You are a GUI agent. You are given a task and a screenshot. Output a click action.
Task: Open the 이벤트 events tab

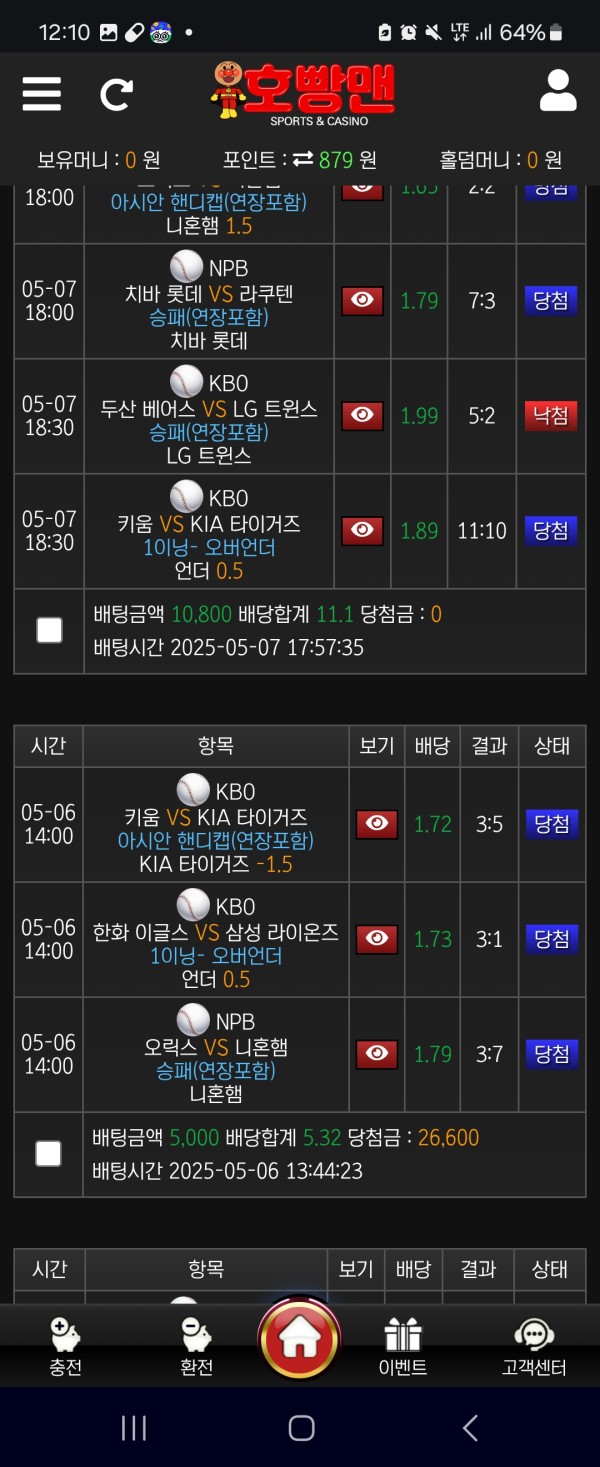403,1346
